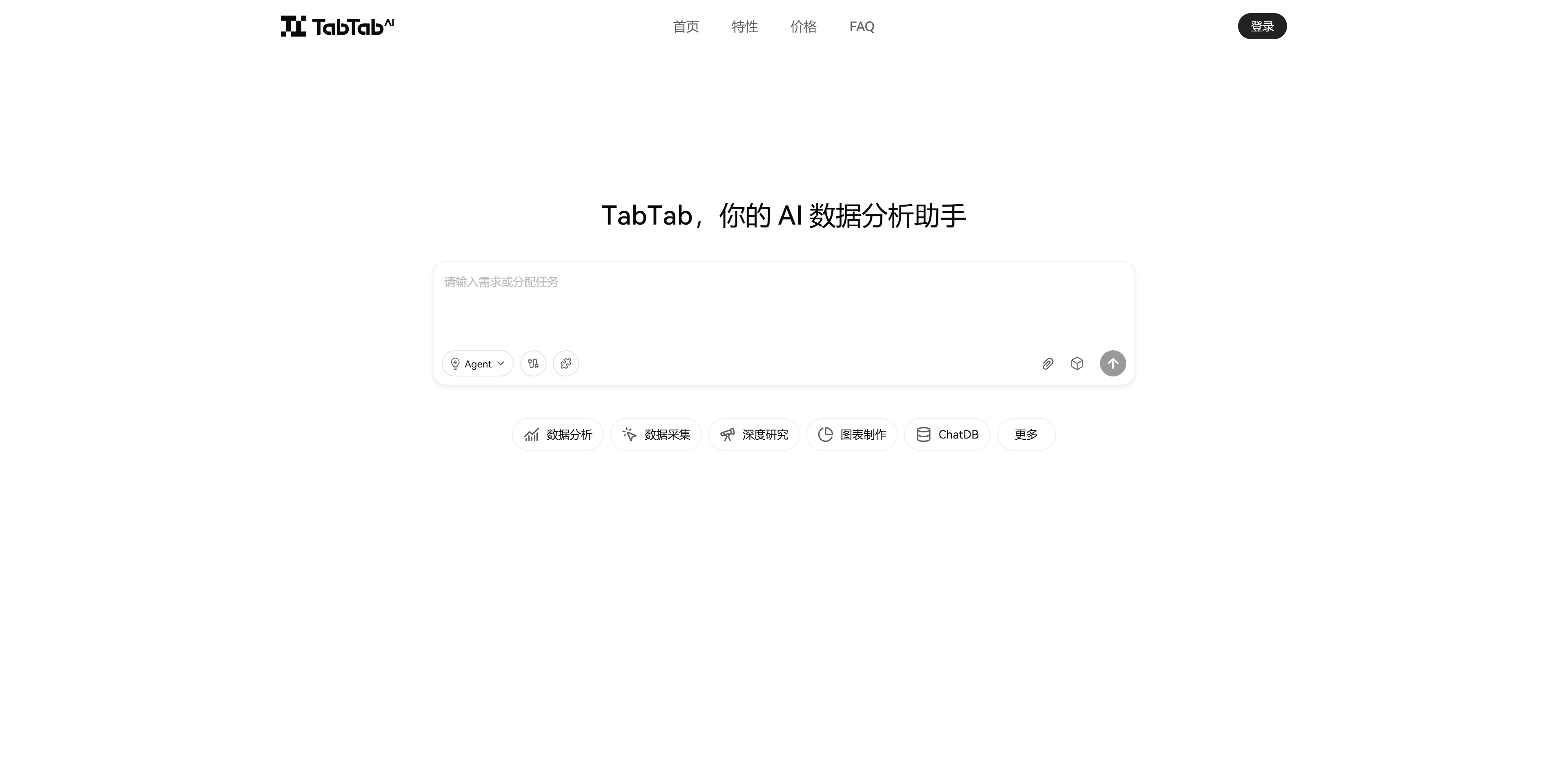This screenshot has height=766, width=1568.
Task: Open the 特性 features section
Action: point(744,27)
